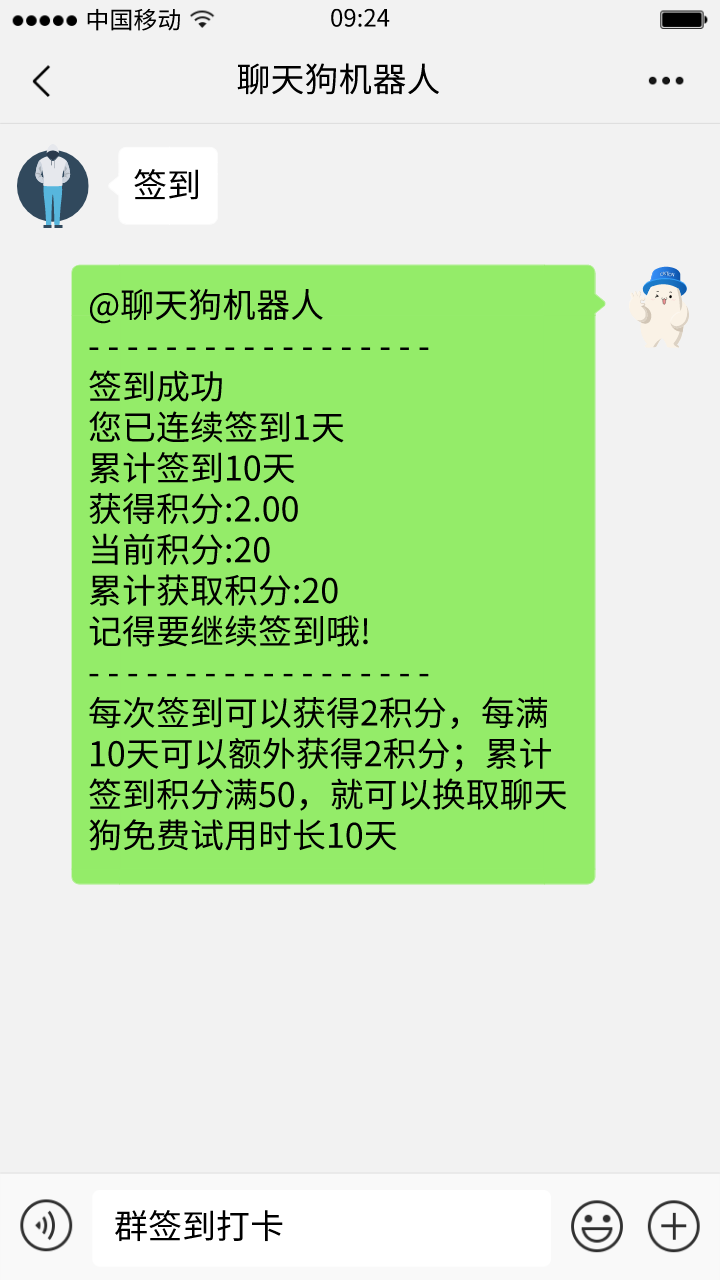Tap the back chevron to leave chat

click(x=42, y=80)
